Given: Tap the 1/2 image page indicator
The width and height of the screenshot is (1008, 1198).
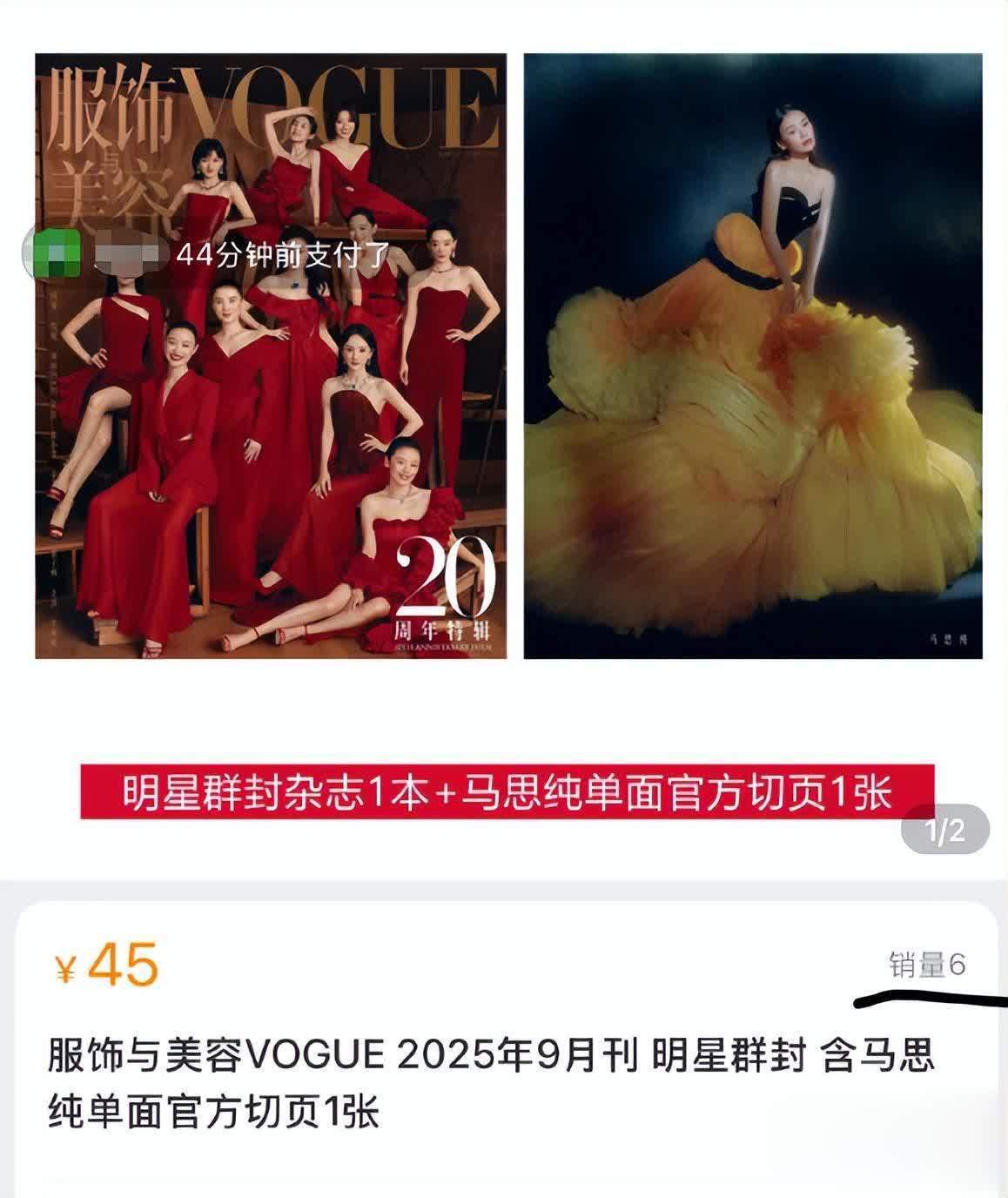Looking at the screenshot, I should [x=945, y=831].
